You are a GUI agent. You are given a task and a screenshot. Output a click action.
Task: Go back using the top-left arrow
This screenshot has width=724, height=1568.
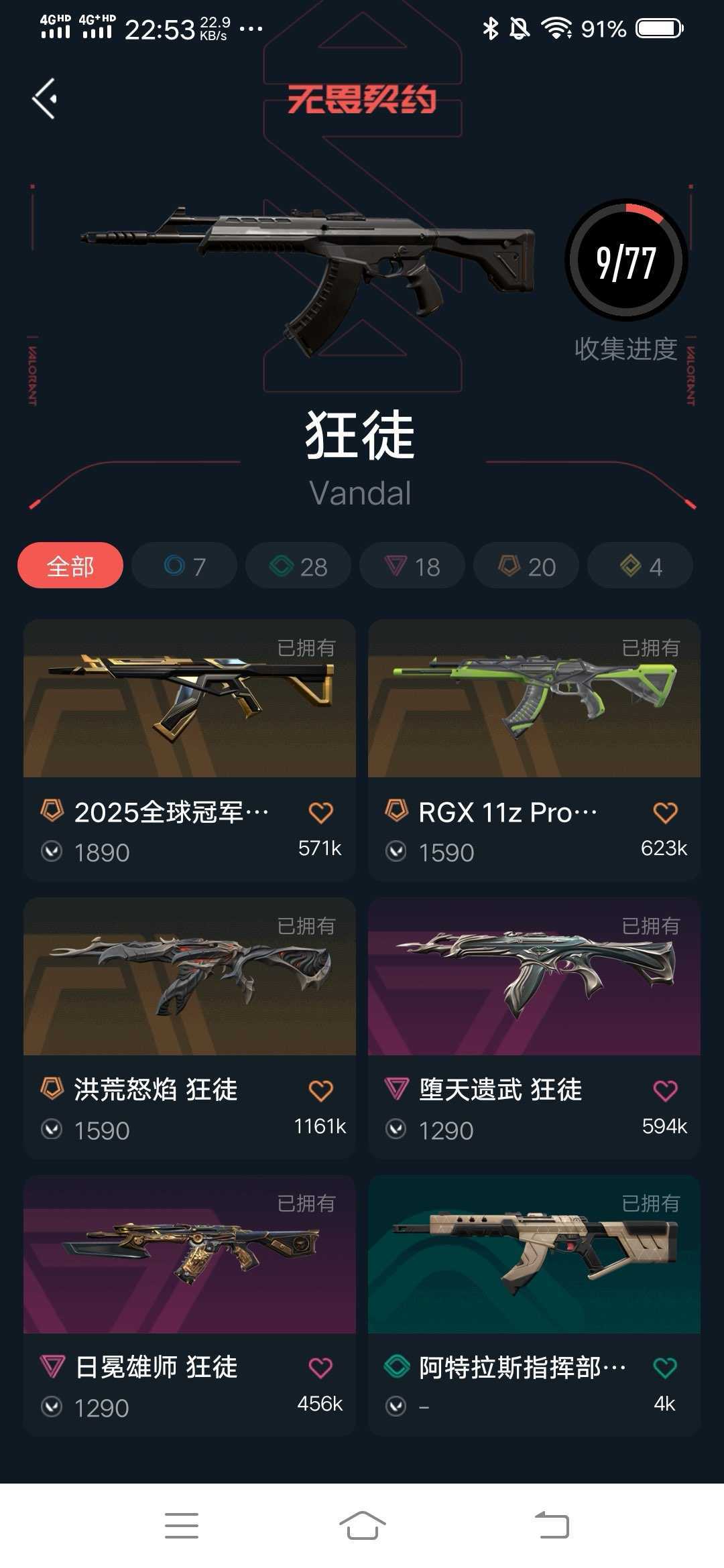coord(45,99)
